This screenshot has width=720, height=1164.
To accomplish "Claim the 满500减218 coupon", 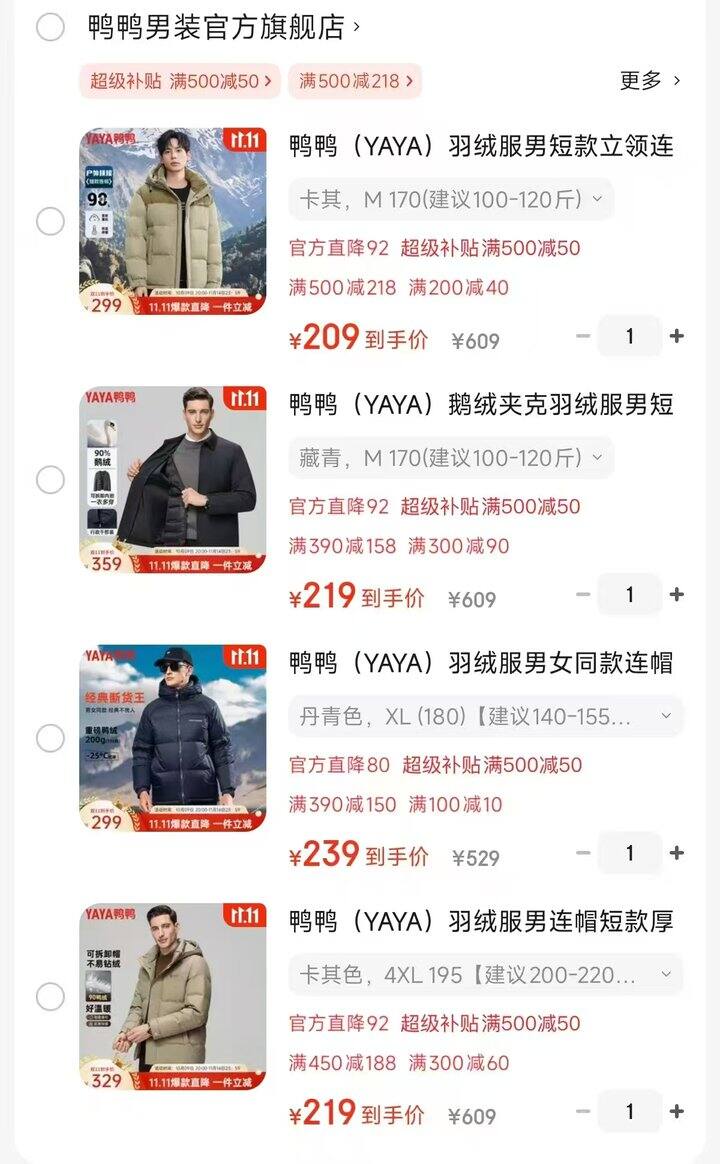I will tap(355, 81).
